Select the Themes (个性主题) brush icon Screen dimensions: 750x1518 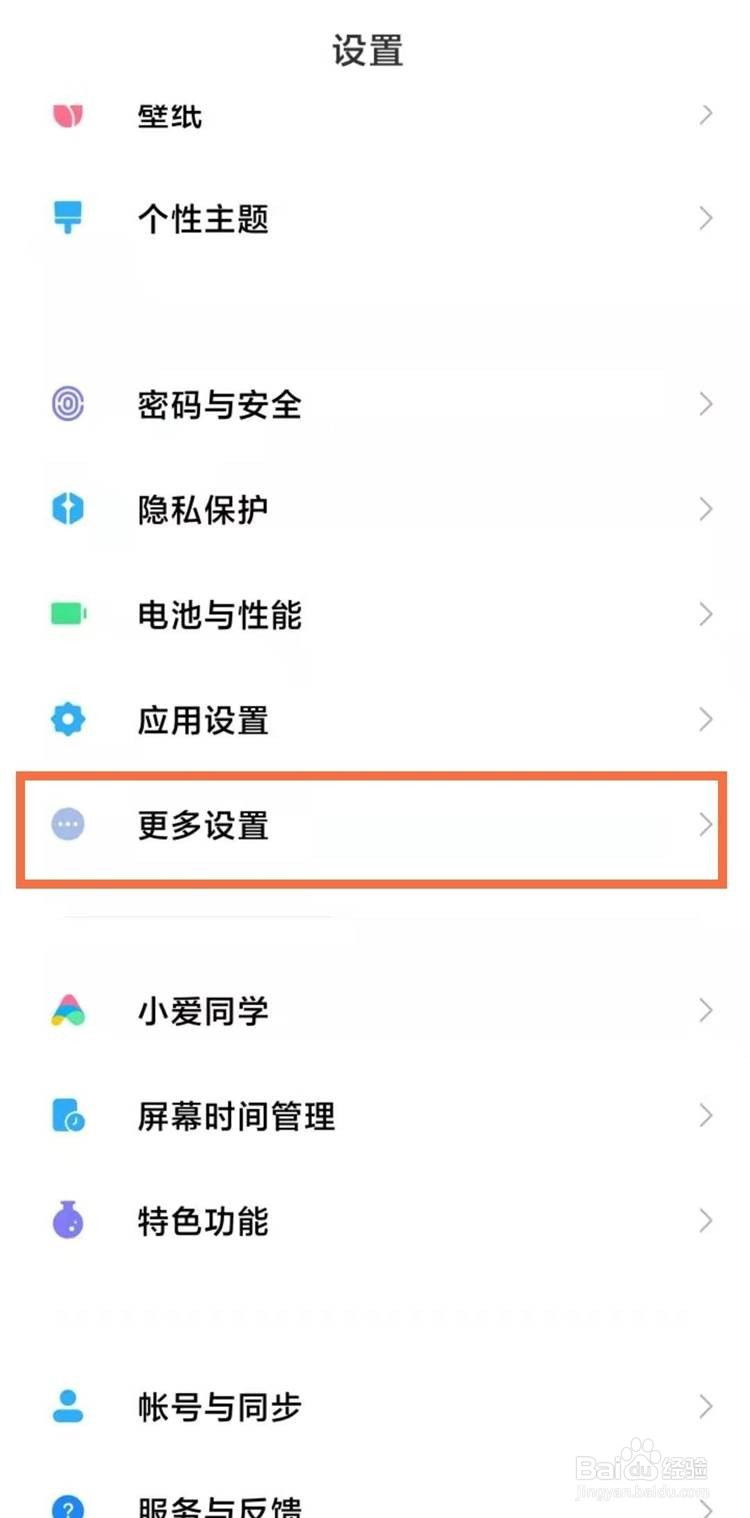tap(66, 218)
